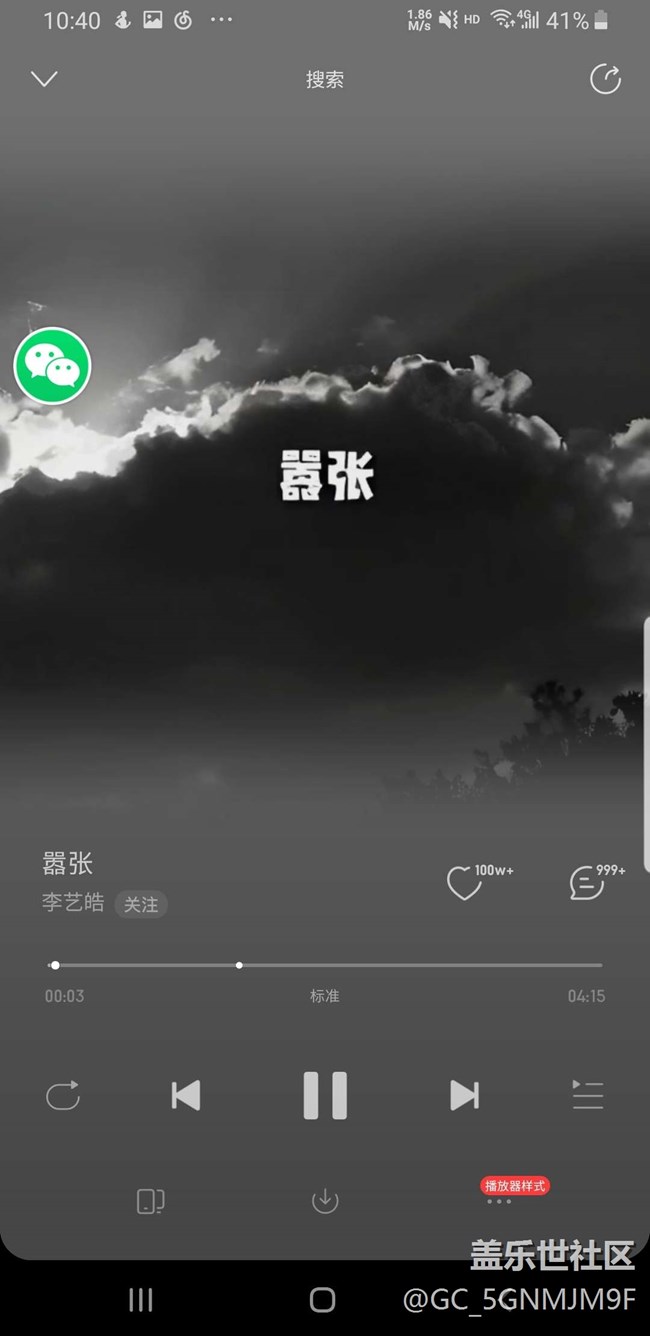The height and width of the screenshot is (1336, 650).
Task: Like the song 嚣张
Action: (x=464, y=883)
